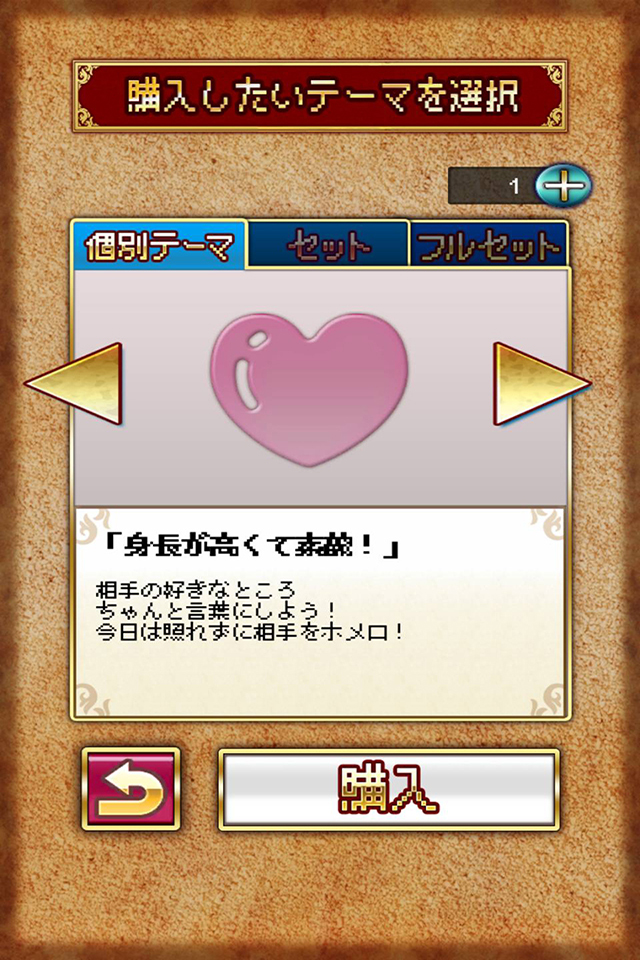The height and width of the screenshot is (960, 640).
Task: Show the previous theme with left arrow
Action: (x=75, y=385)
